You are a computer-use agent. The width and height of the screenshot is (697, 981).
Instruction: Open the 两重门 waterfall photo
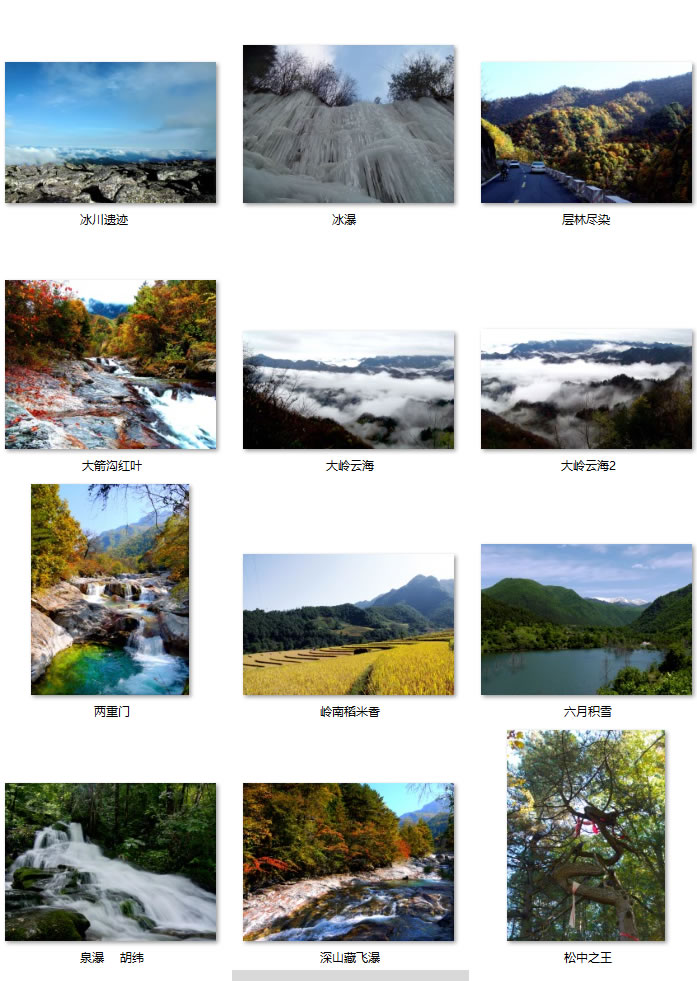(x=110, y=589)
